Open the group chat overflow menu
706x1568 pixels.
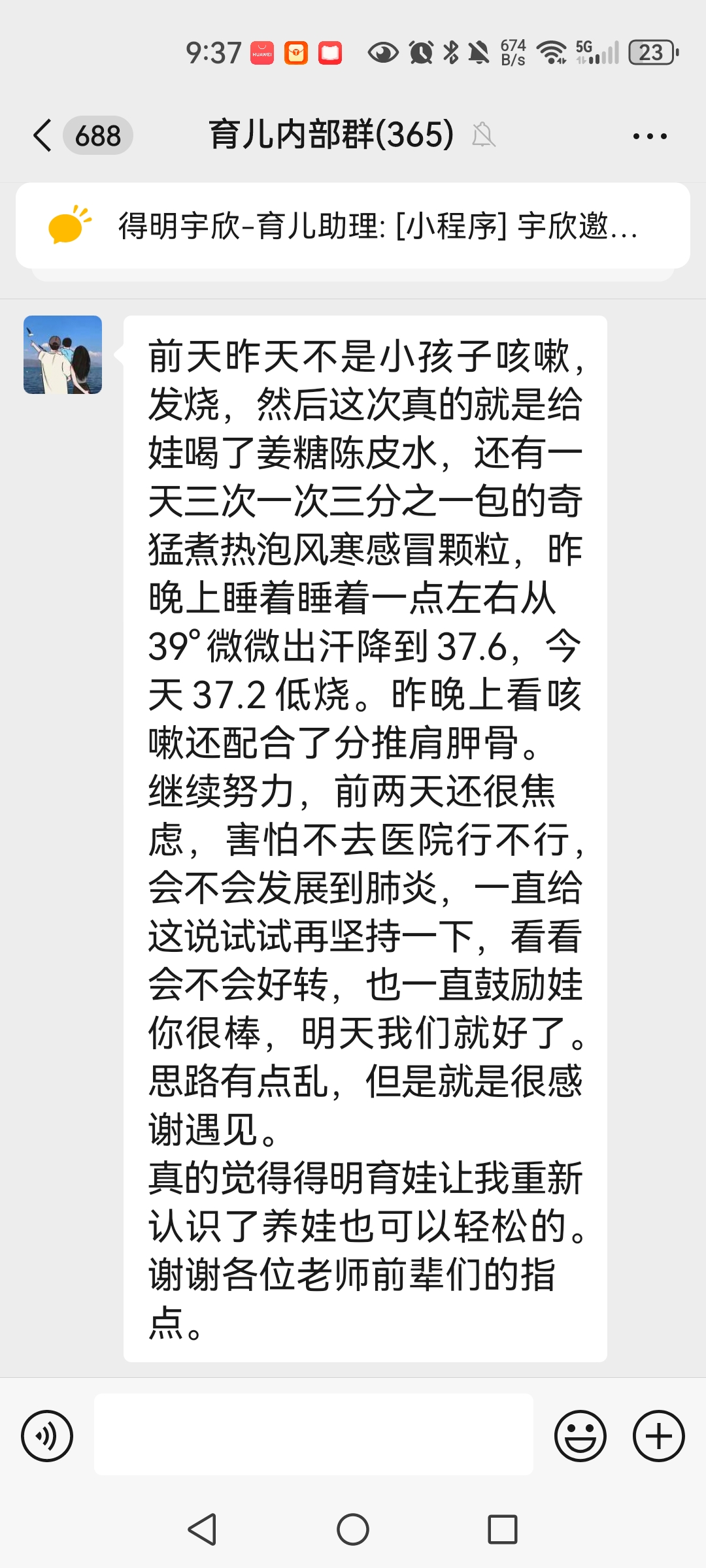pyautogui.click(x=649, y=136)
